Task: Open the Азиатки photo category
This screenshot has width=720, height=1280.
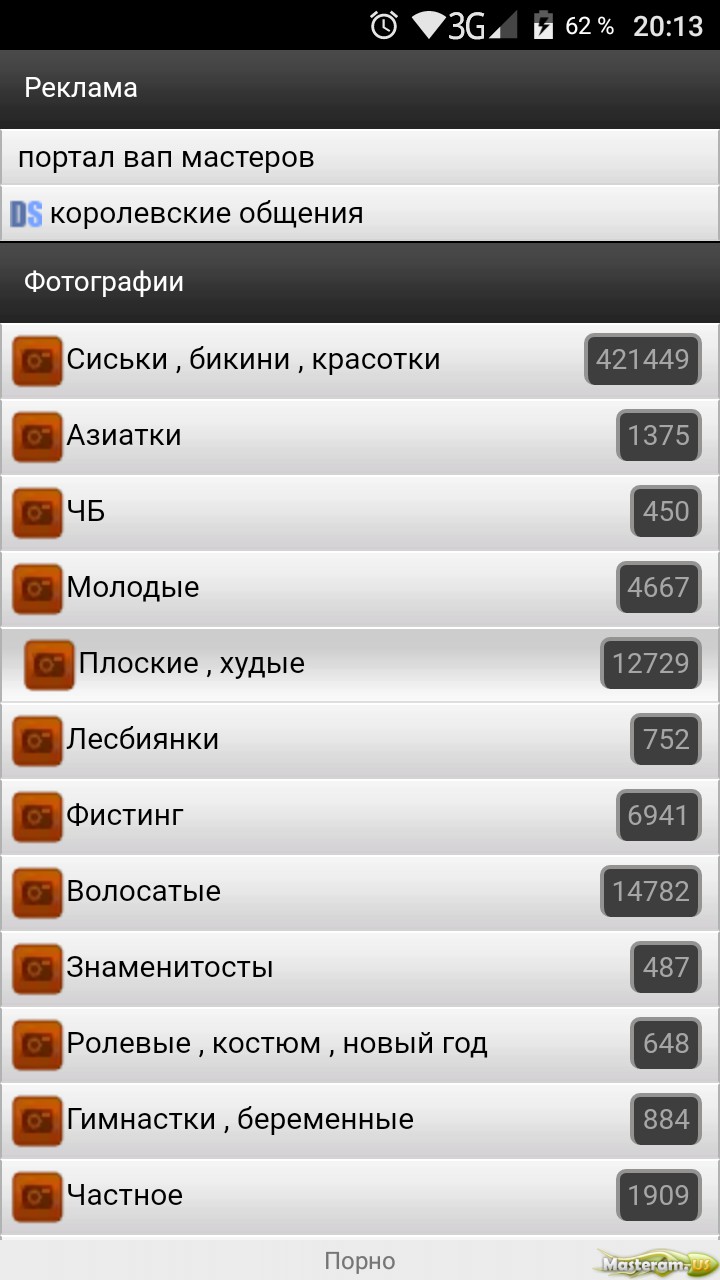Action: [360, 436]
